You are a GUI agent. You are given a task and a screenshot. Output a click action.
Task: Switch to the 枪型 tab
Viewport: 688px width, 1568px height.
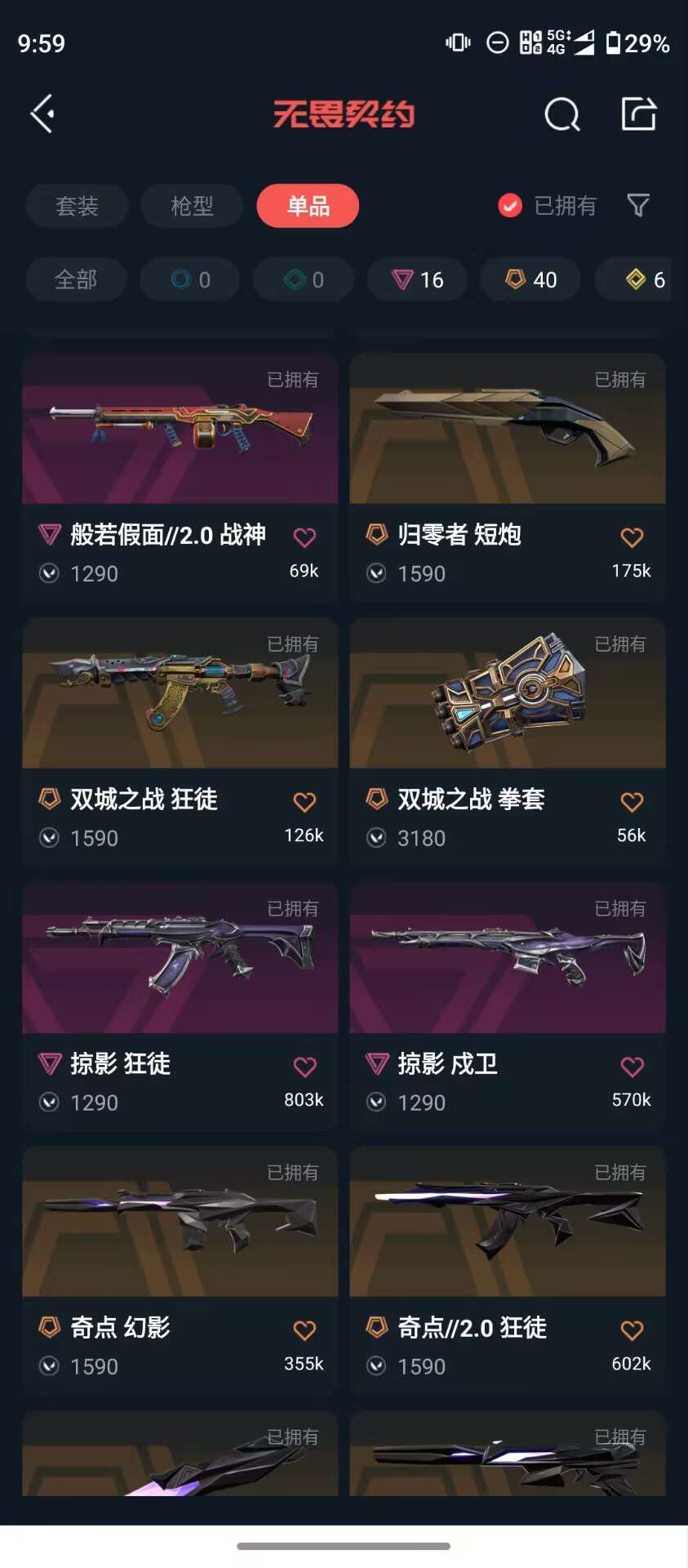pos(192,206)
